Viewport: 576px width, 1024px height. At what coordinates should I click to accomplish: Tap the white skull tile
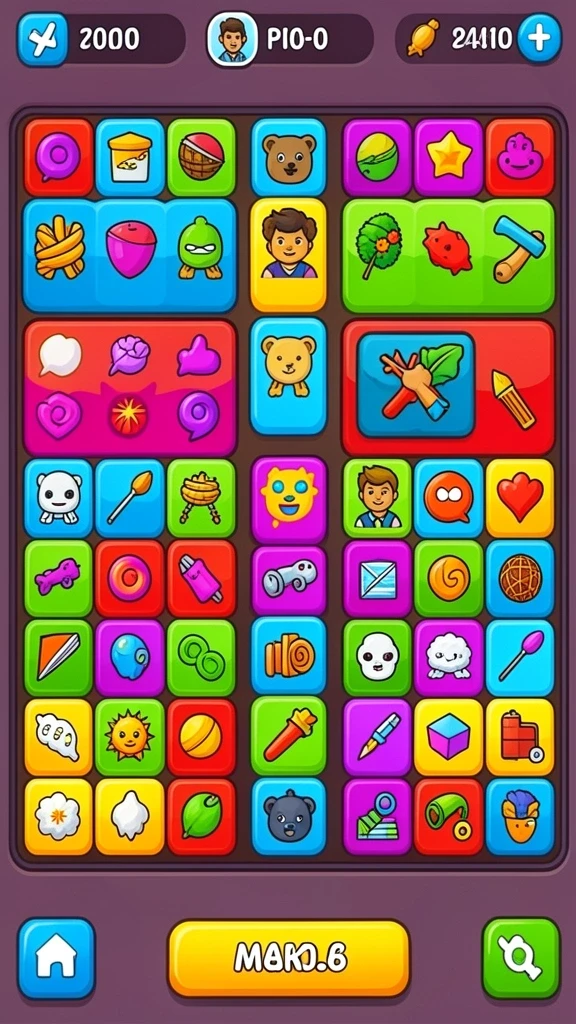click(377, 657)
